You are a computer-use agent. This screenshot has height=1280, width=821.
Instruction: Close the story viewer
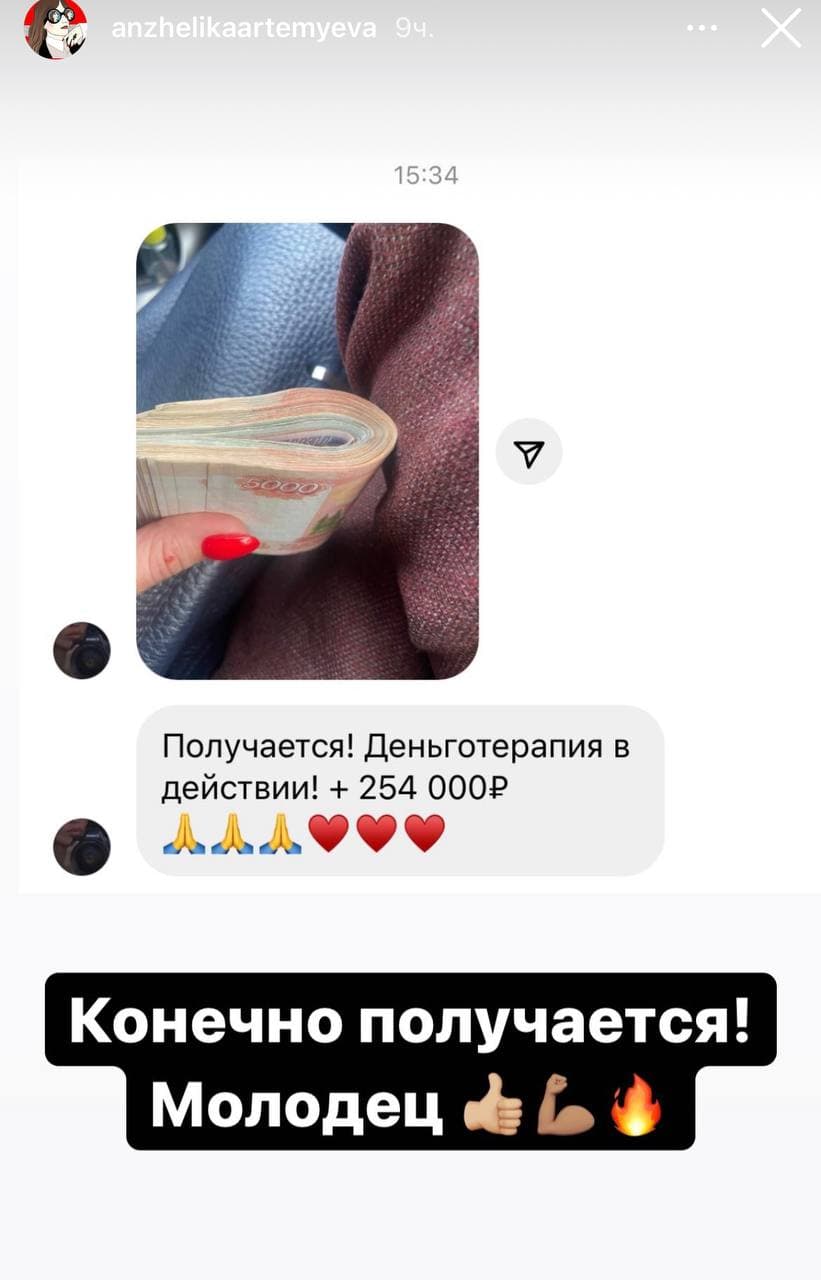781,28
